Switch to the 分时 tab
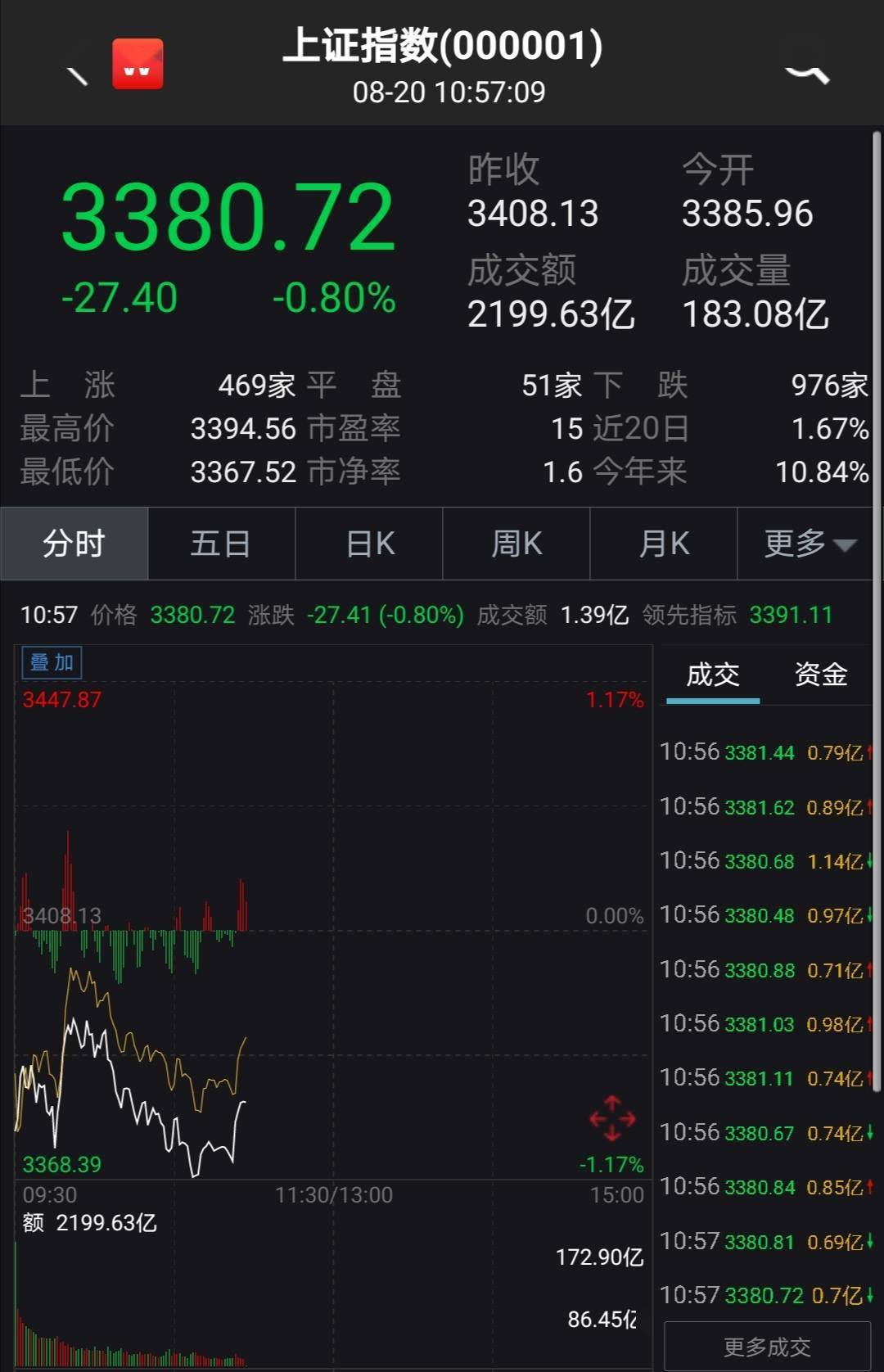Screen dimensions: 884x1372 click(74, 543)
